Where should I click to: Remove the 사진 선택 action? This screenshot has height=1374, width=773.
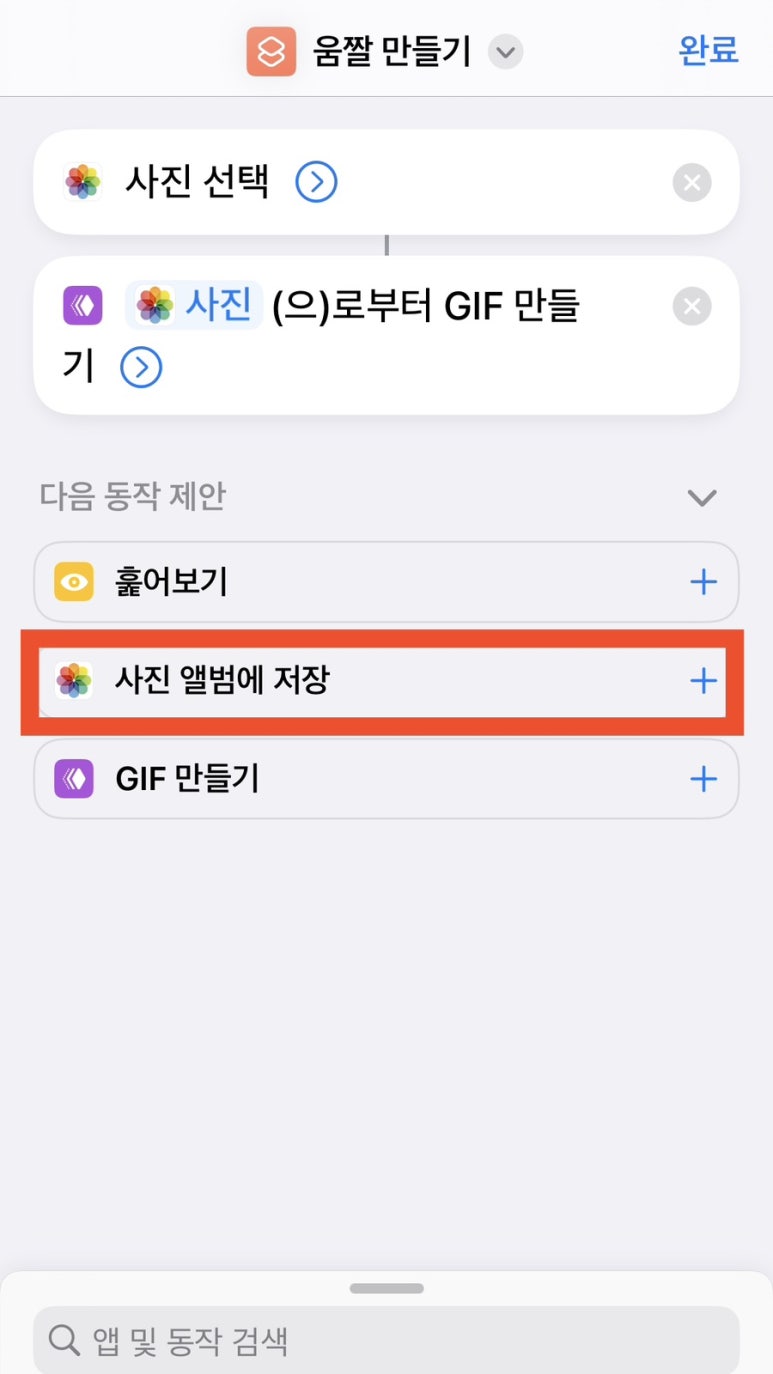(692, 183)
